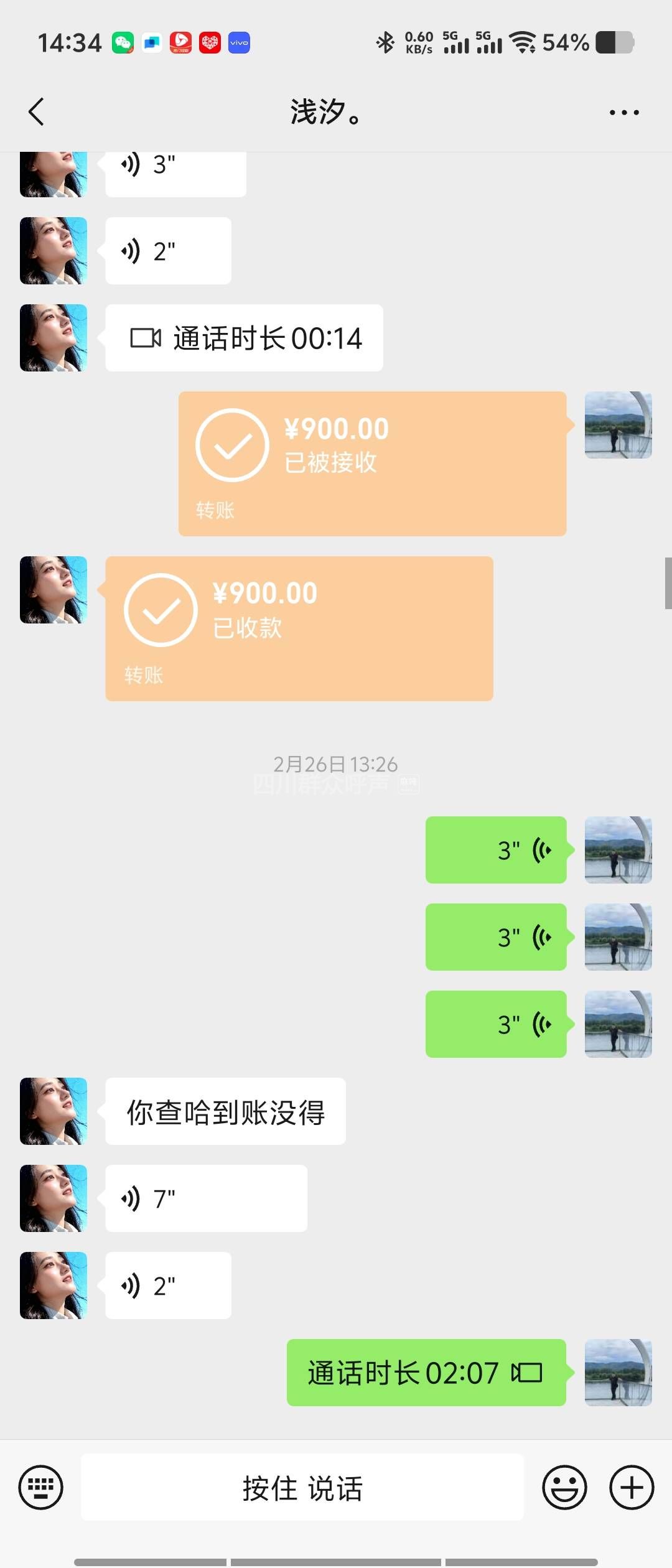672x1568 pixels.
Task: View 浅汐's profile from text message avatar
Action: (x=54, y=1111)
